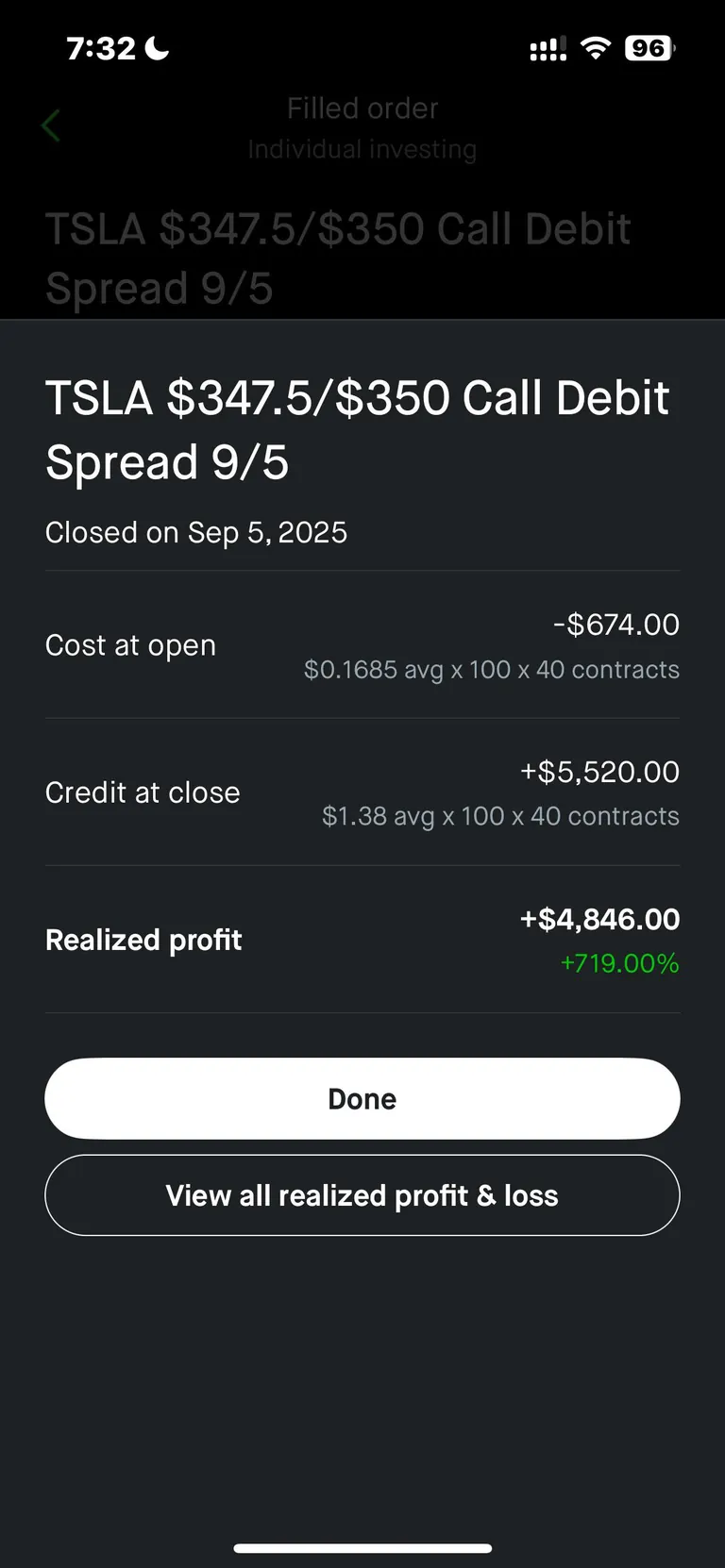Viewport: 725px width, 1568px height.
Task: Tap the green back chevron arrow
Action: [x=50, y=125]
